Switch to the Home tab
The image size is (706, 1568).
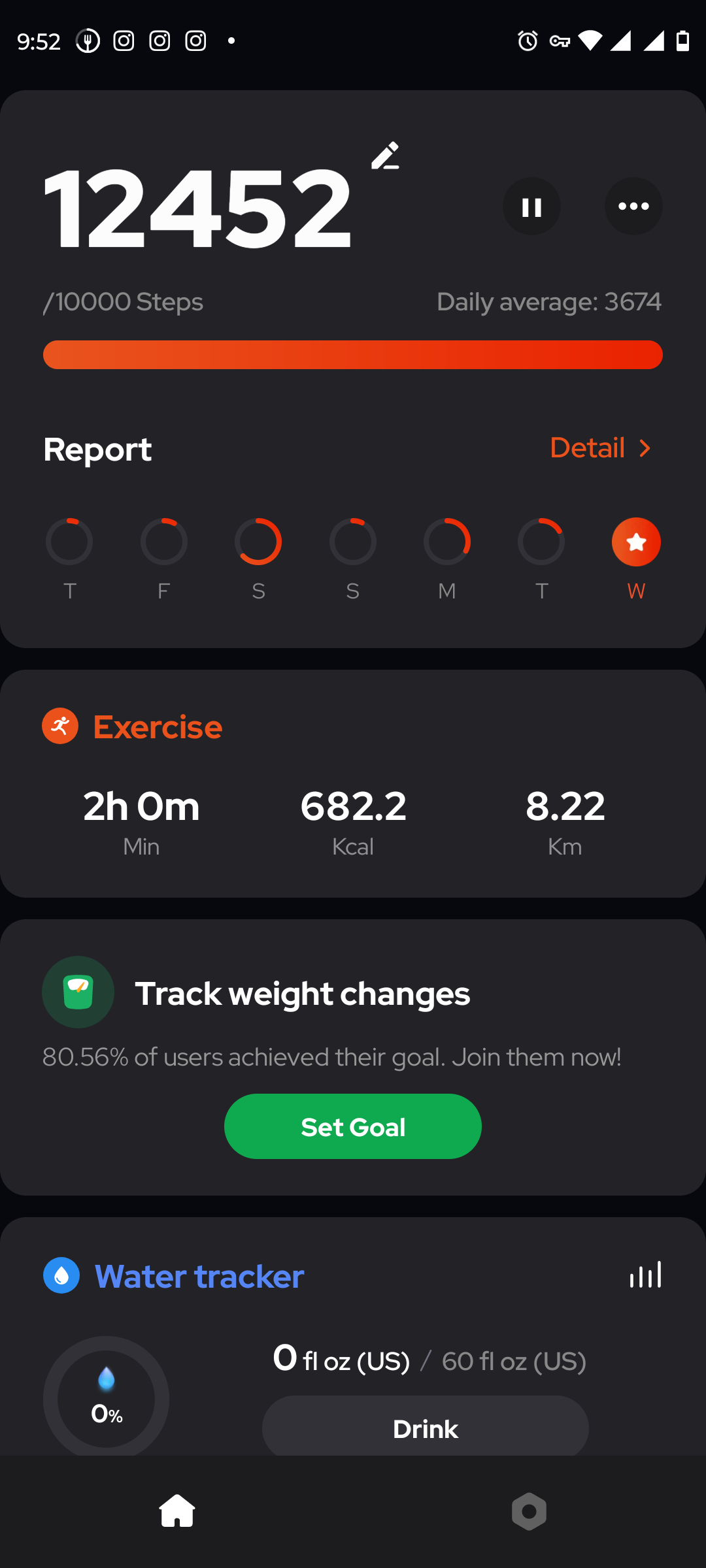(x=177, y=1511)
